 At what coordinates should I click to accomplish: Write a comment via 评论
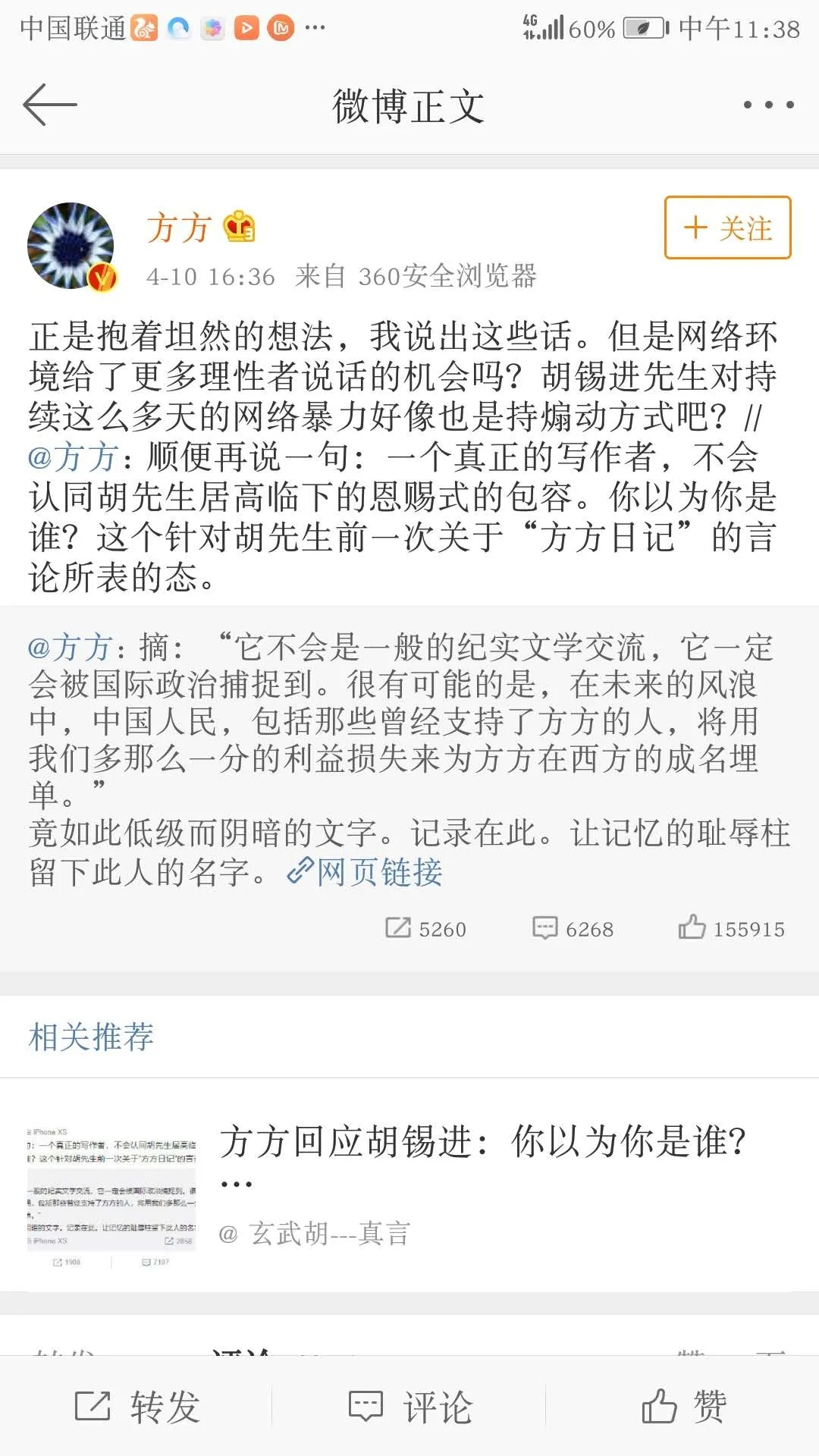tap(410, 1407)
